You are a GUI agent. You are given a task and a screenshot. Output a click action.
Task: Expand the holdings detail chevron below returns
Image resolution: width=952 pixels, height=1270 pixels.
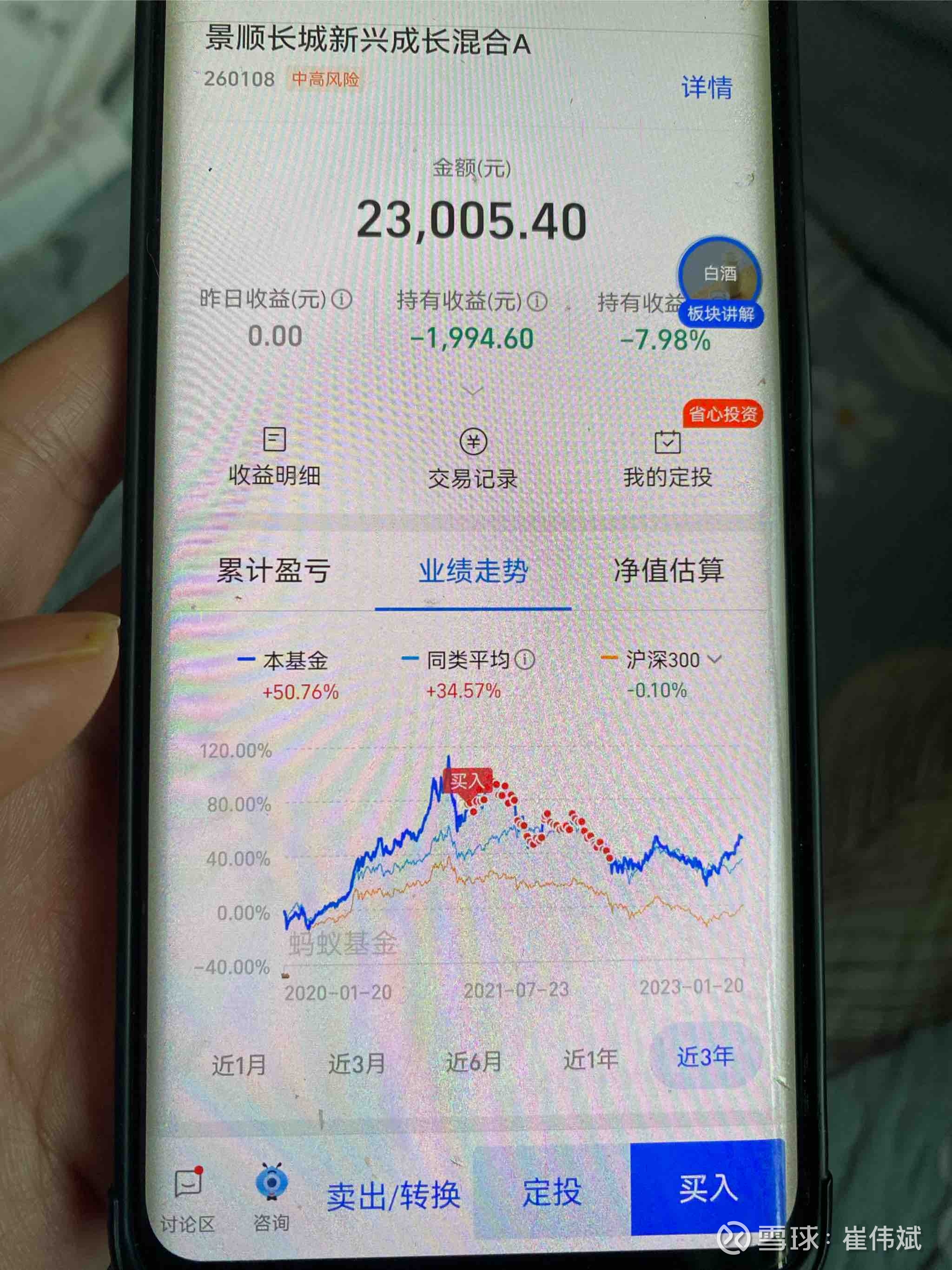point(472,391)
